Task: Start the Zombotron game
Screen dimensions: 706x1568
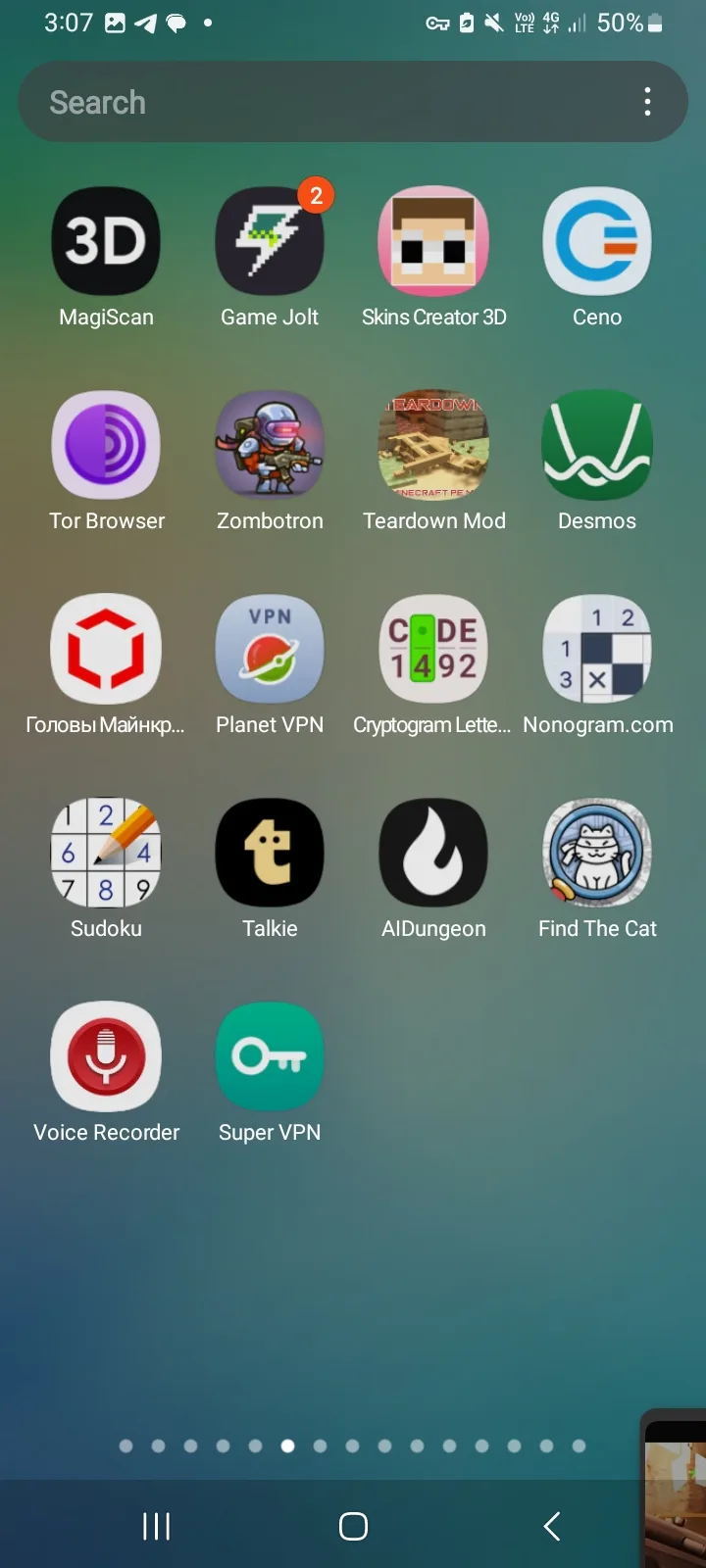Action: 270,446
